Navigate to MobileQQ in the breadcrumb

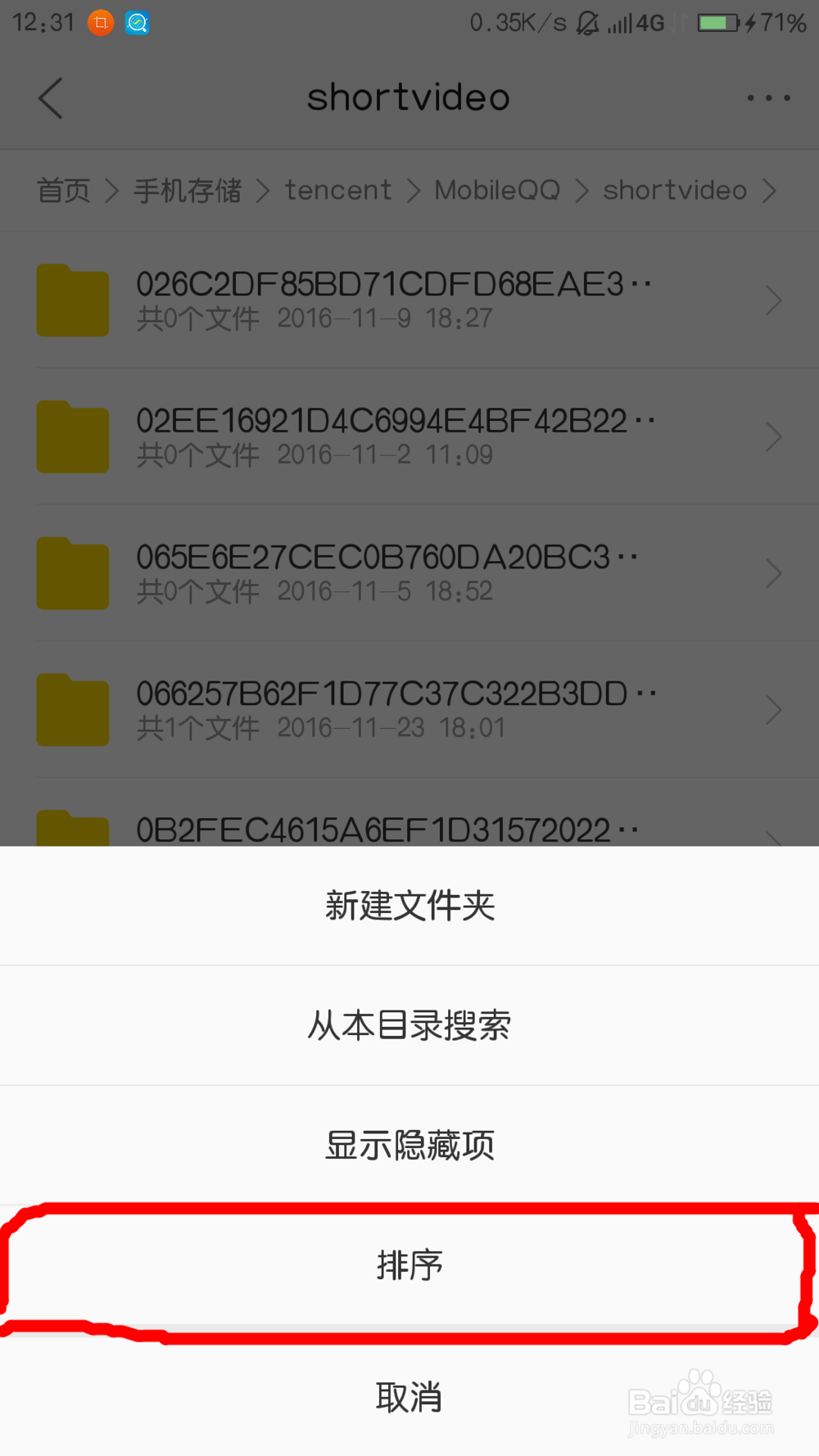496,190
